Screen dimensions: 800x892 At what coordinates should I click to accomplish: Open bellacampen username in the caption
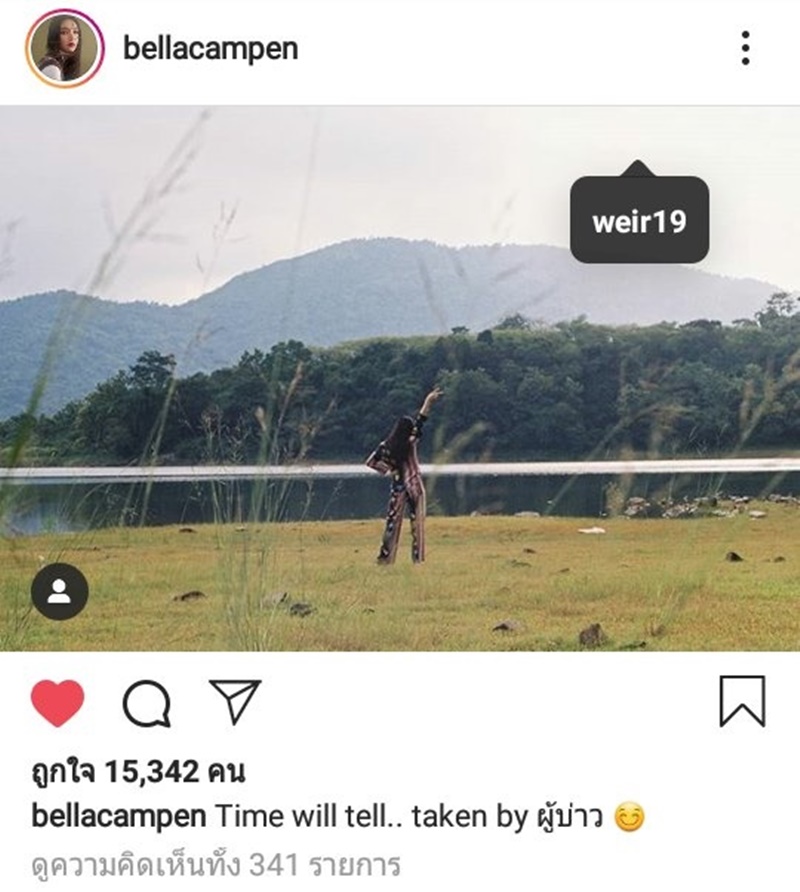pyautogui.click(x=119, y=817)
